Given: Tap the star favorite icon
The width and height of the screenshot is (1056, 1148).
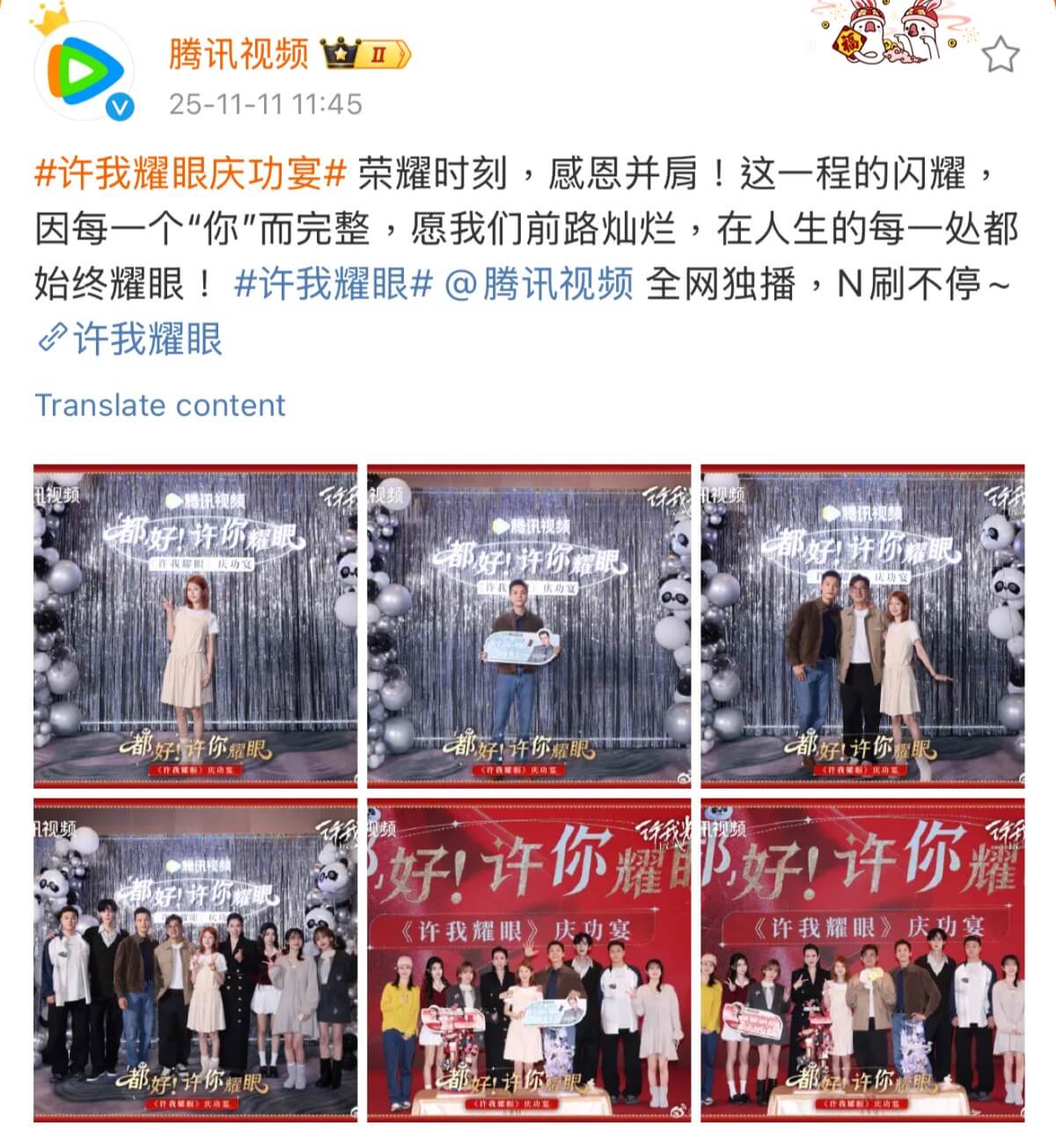Looking at the screenshot, I should (x=1000, y=55).
